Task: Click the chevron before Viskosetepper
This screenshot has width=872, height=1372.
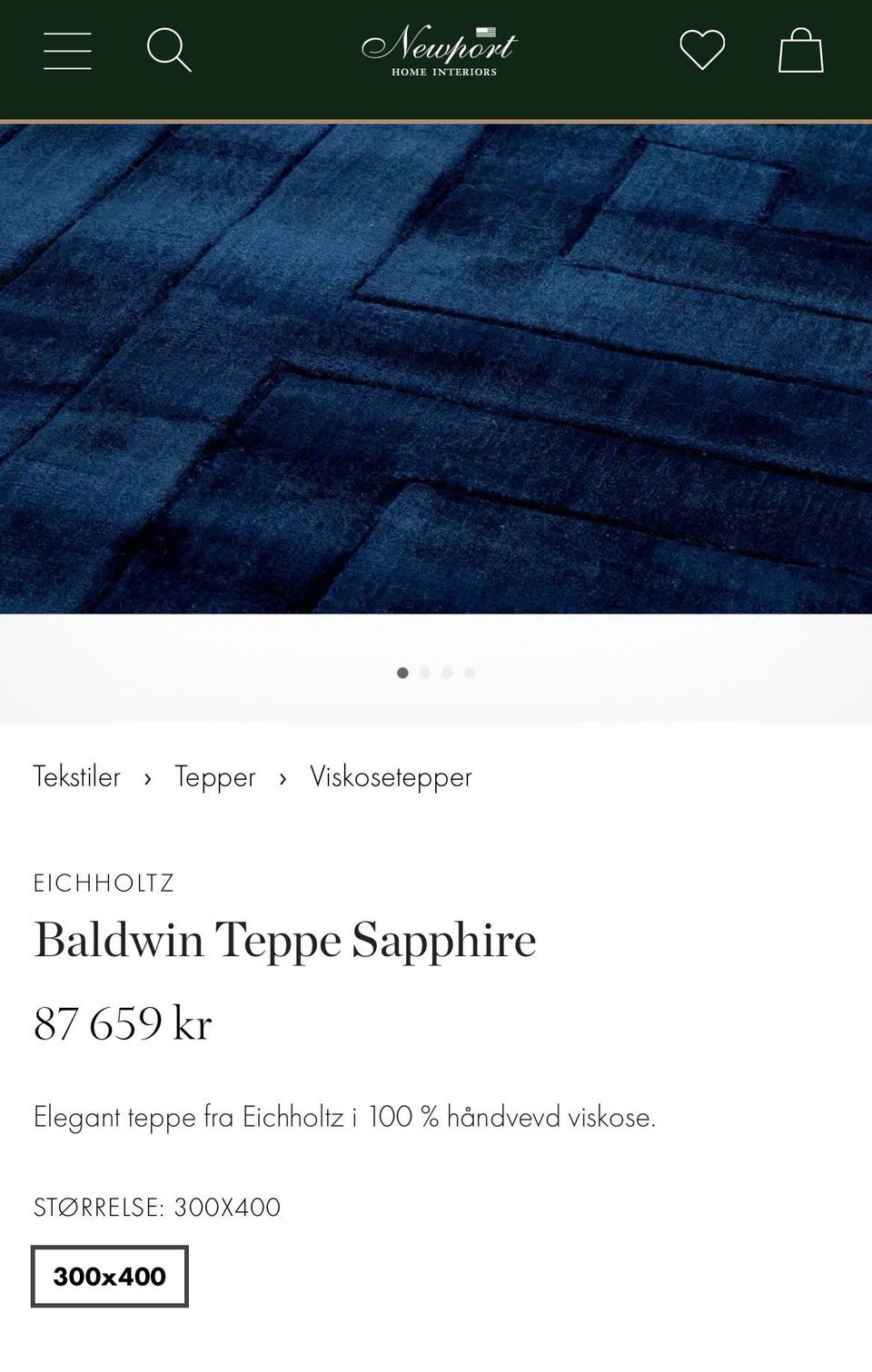Action: pos(283,778)
